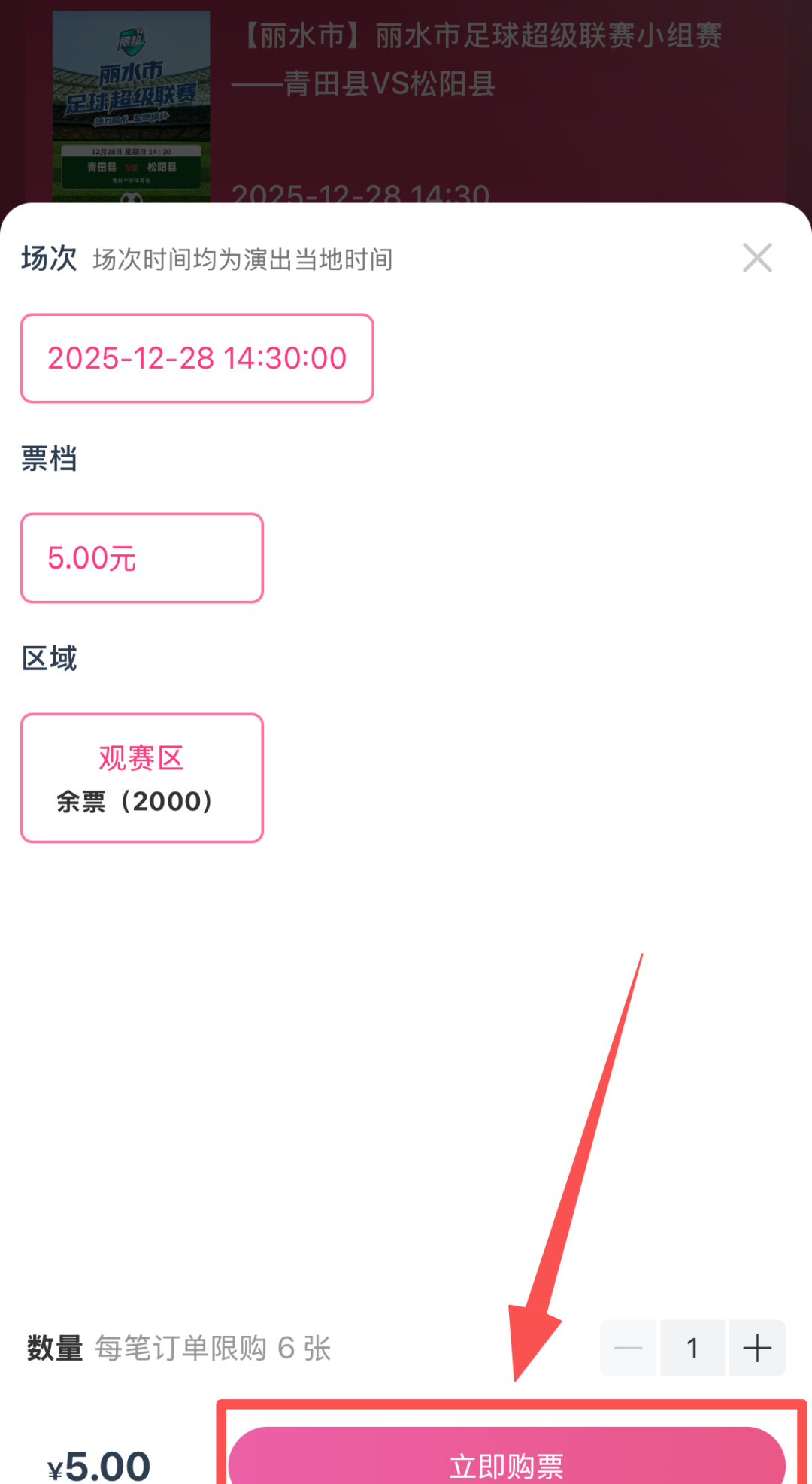Tap 立即购票 to buy tickets
Screen dimensions: 812x1484
(507, 1456)
